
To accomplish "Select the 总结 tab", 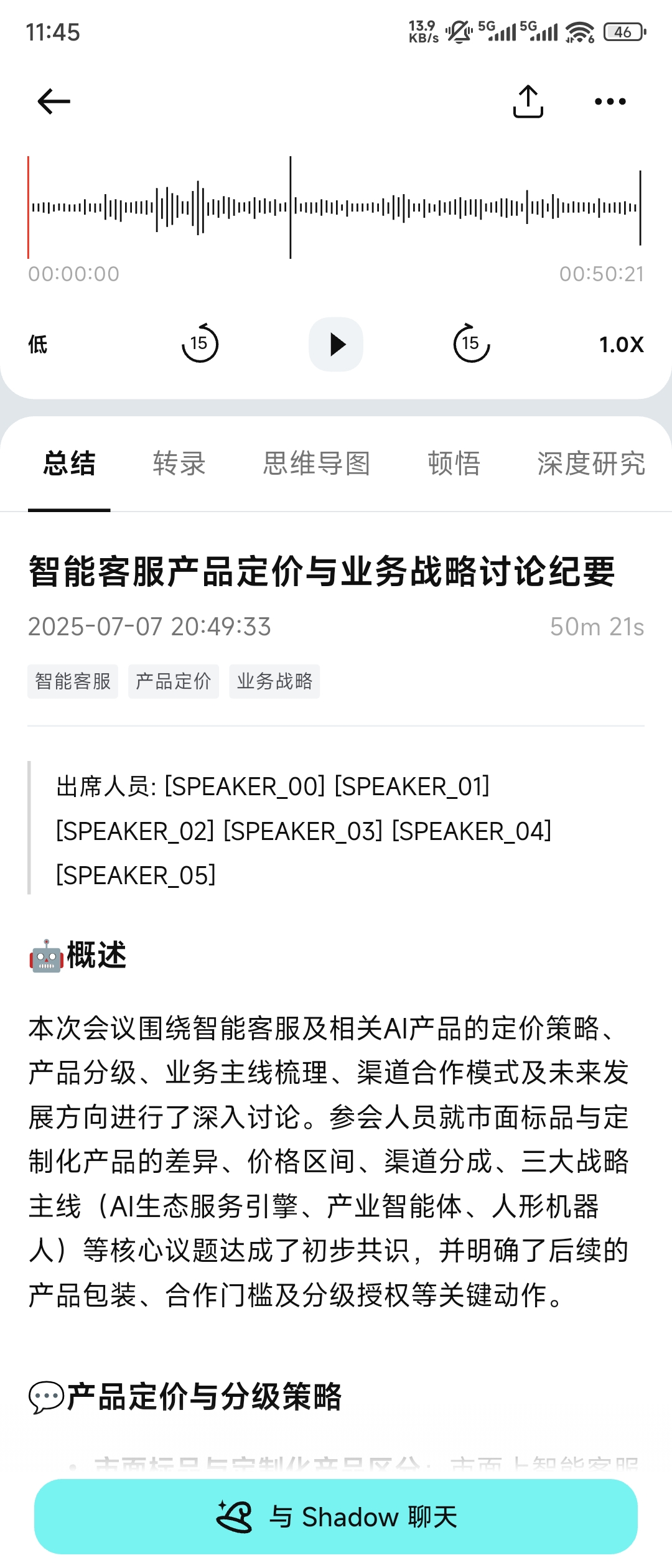I will click(69, 464).
